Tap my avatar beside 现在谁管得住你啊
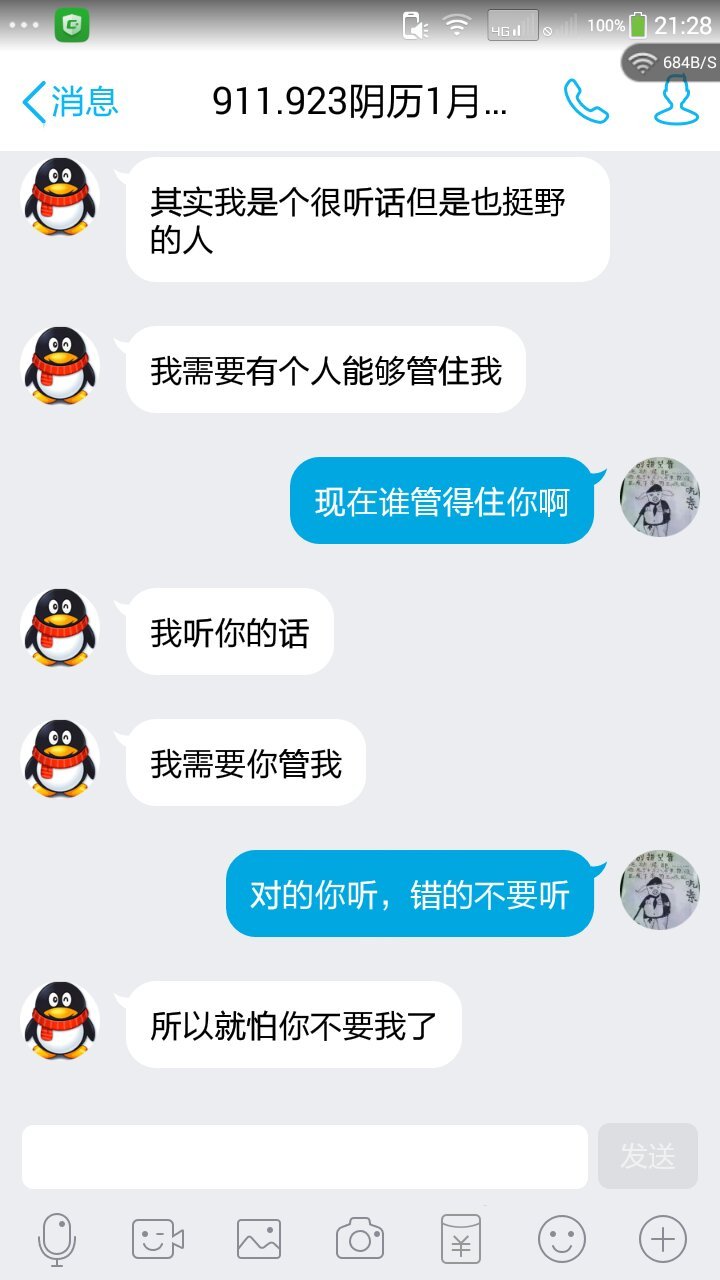 pos(660,498)
